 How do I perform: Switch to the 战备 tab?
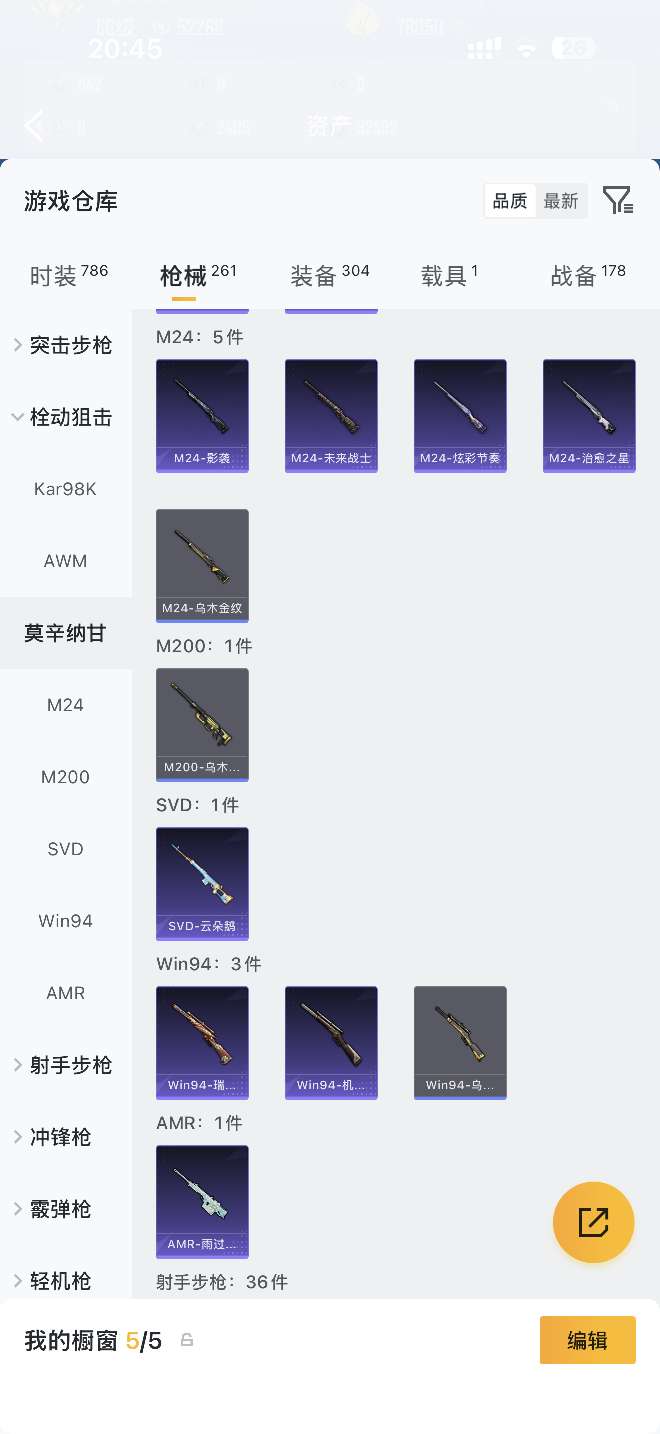(587, 275)
